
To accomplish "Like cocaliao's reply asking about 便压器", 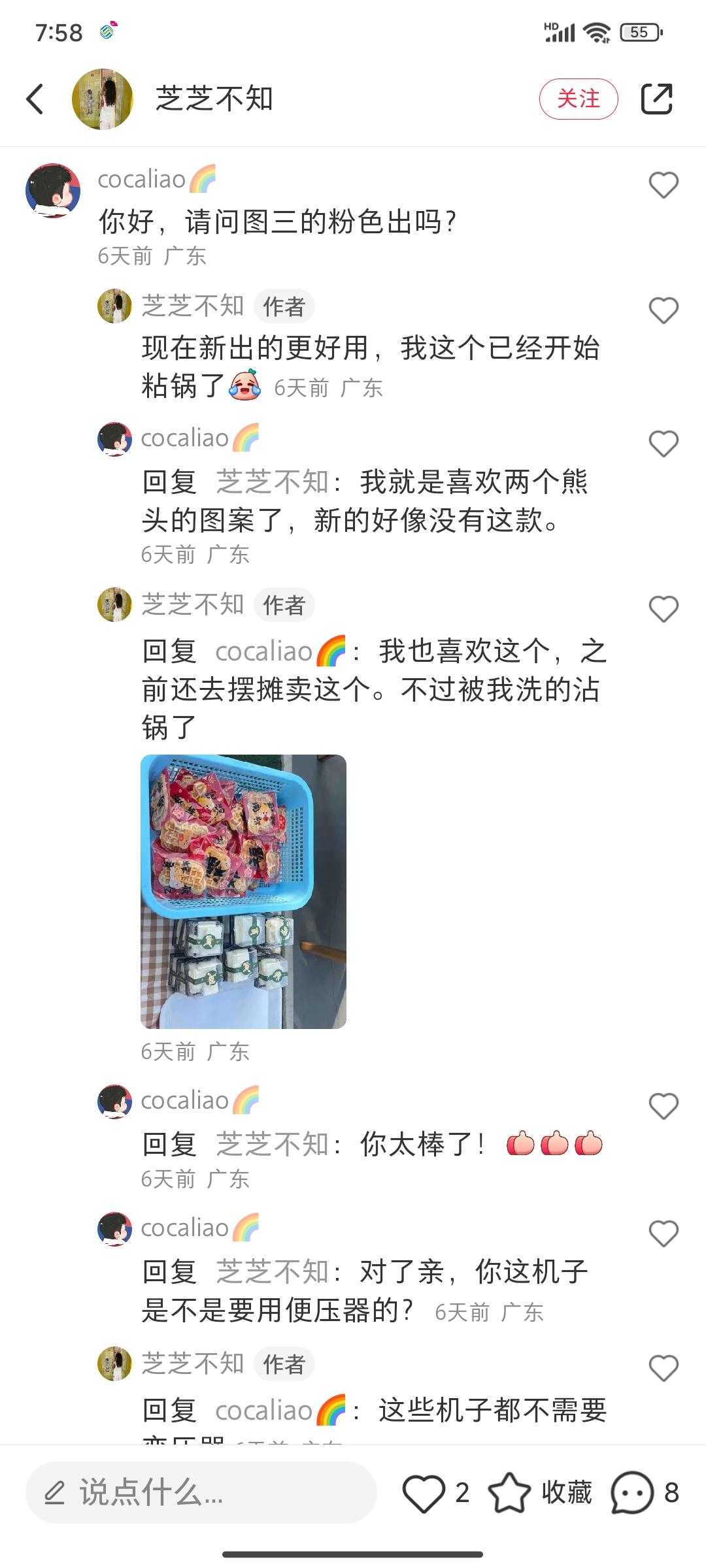I will (x=663, y=1233).
